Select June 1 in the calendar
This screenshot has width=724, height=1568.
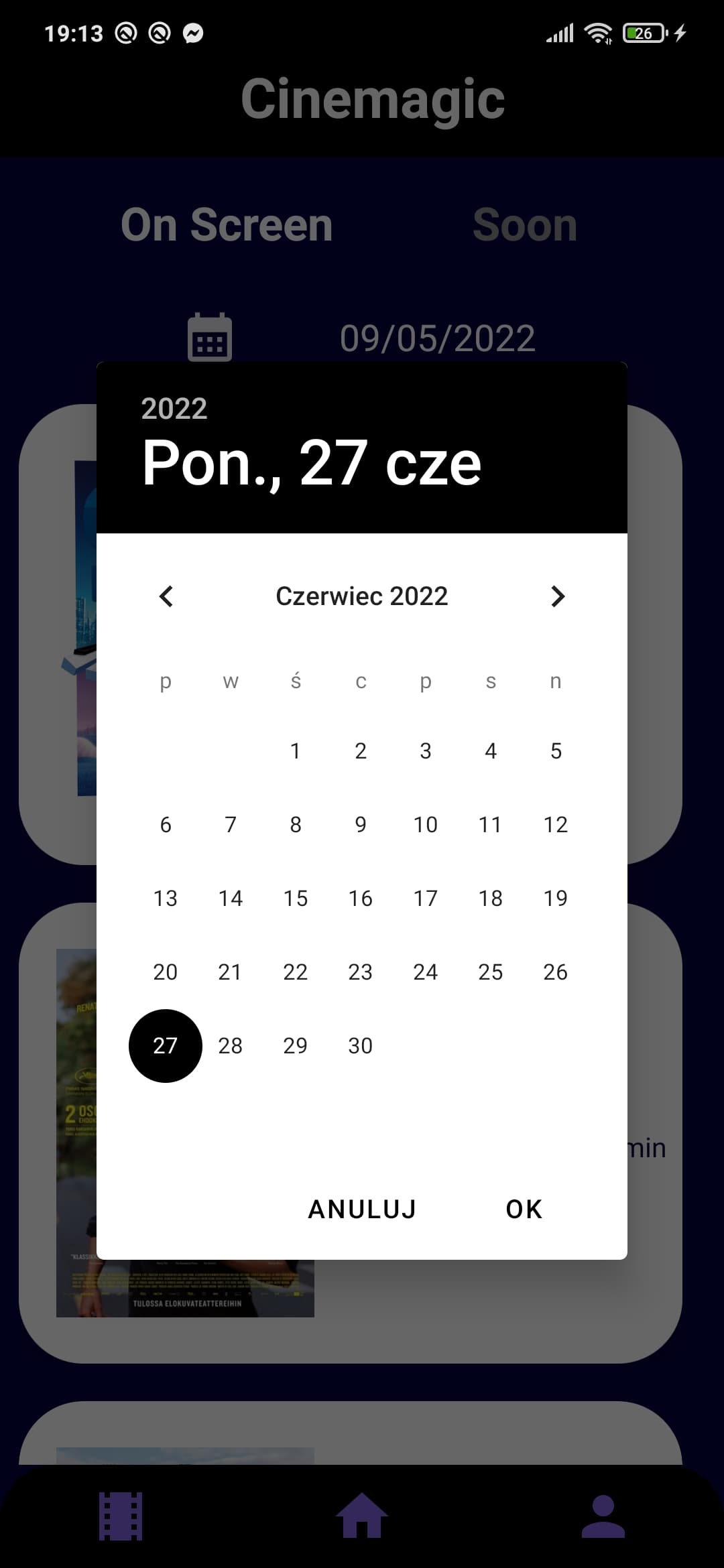[x=295, y=750]
